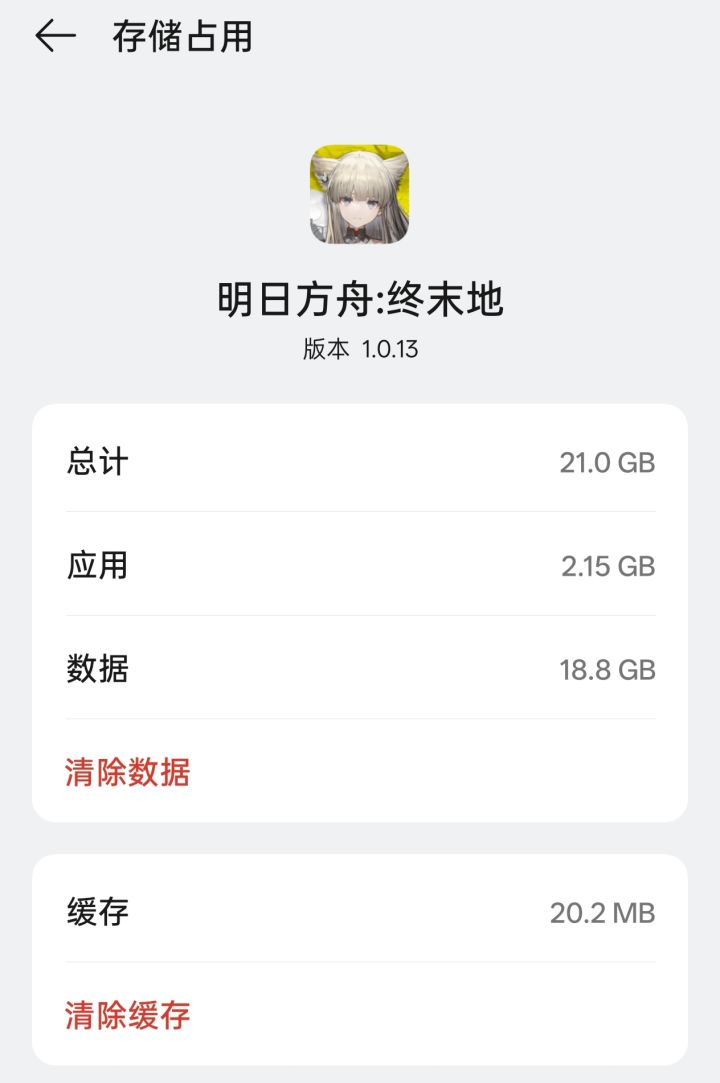Clear the cache with 清除缓存
This screenshot has width=720, height=1083.
128,1015
